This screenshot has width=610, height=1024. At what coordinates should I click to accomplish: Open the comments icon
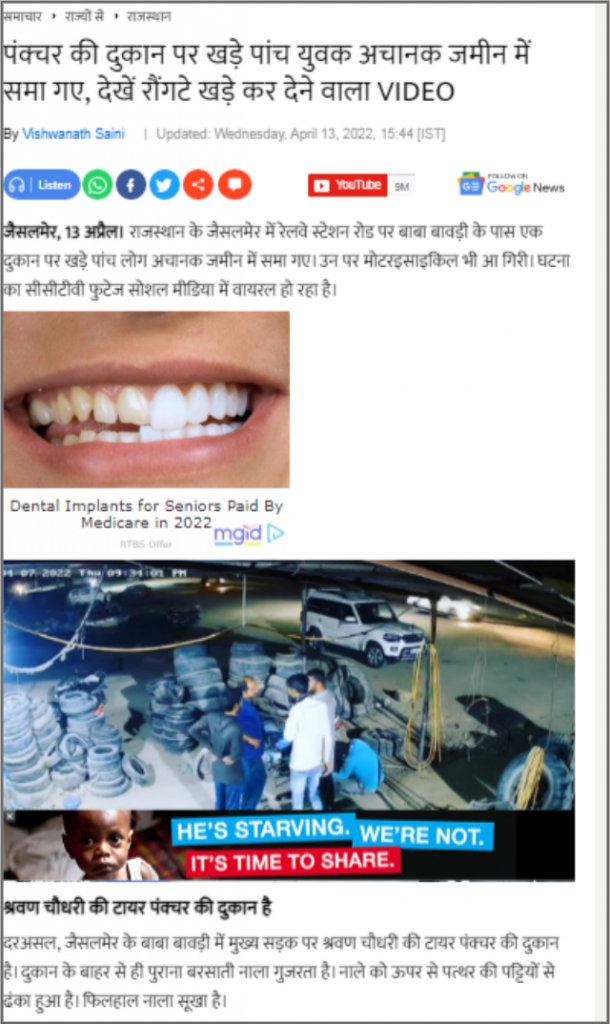click(234, 185)
